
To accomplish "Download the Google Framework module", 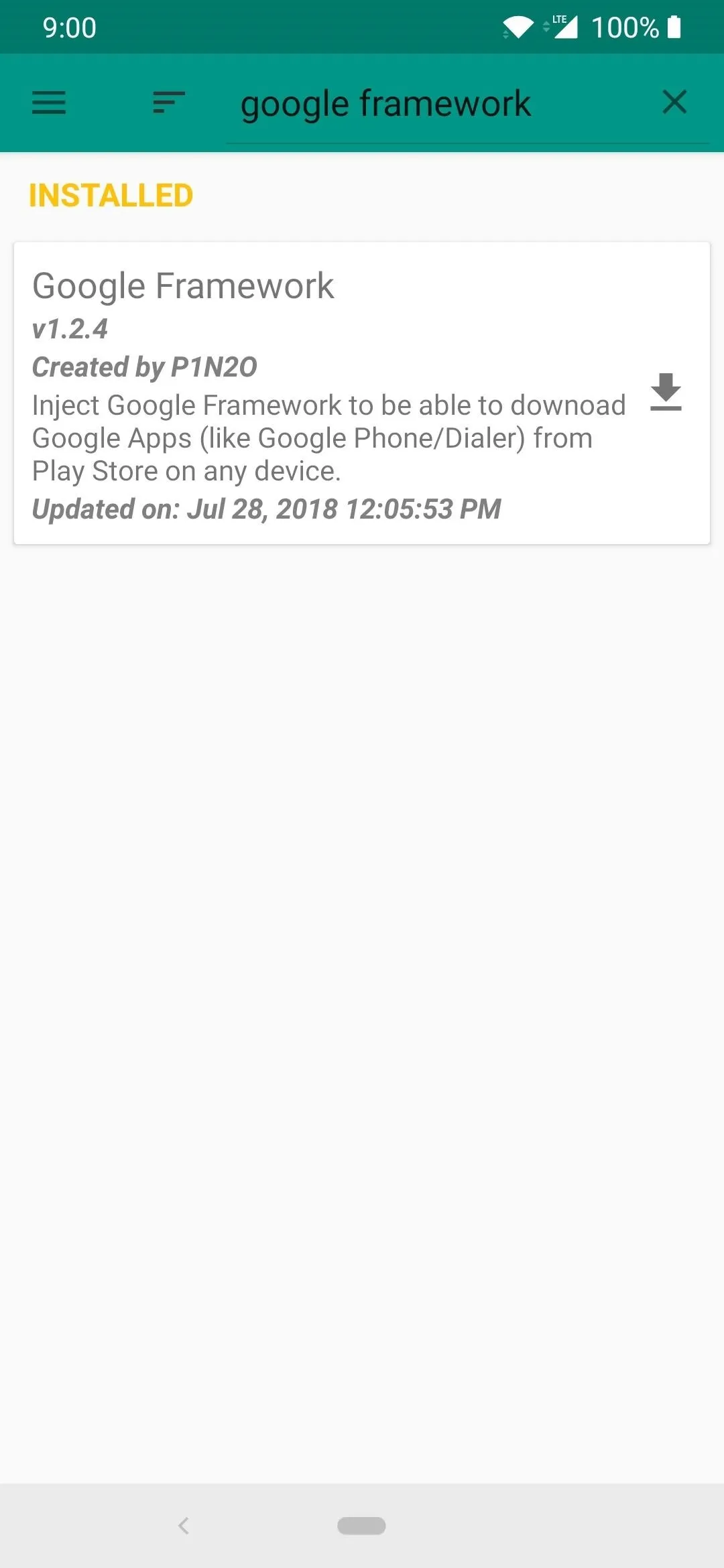I will tap(666, 392).
